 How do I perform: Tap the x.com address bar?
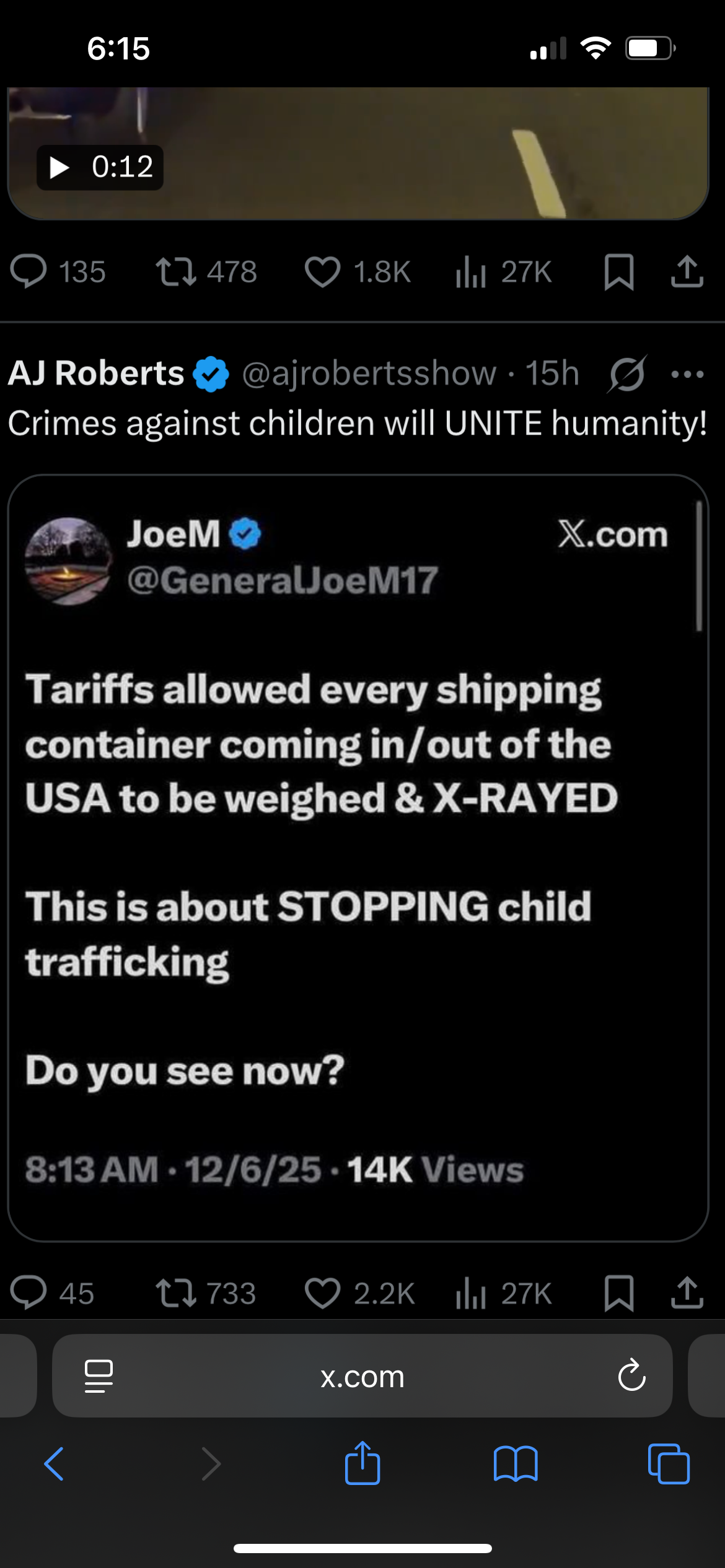[362, 1376]
